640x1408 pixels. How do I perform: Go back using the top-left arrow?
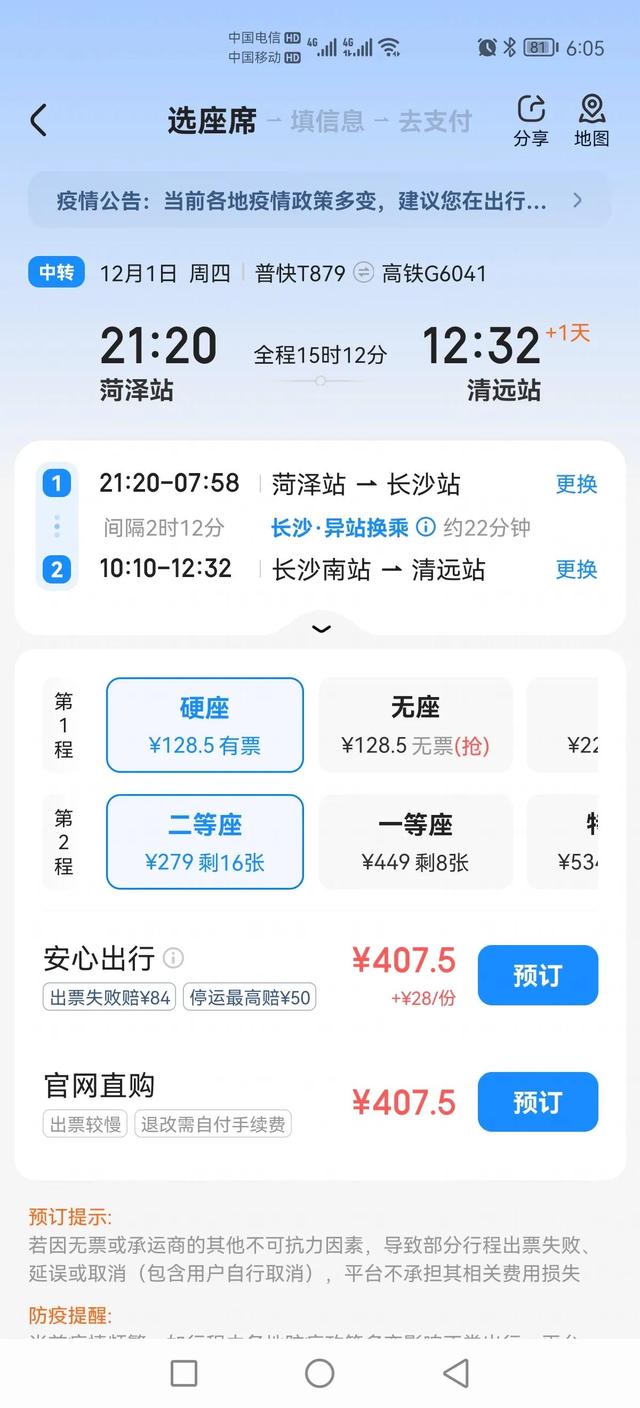click(38, 121)
